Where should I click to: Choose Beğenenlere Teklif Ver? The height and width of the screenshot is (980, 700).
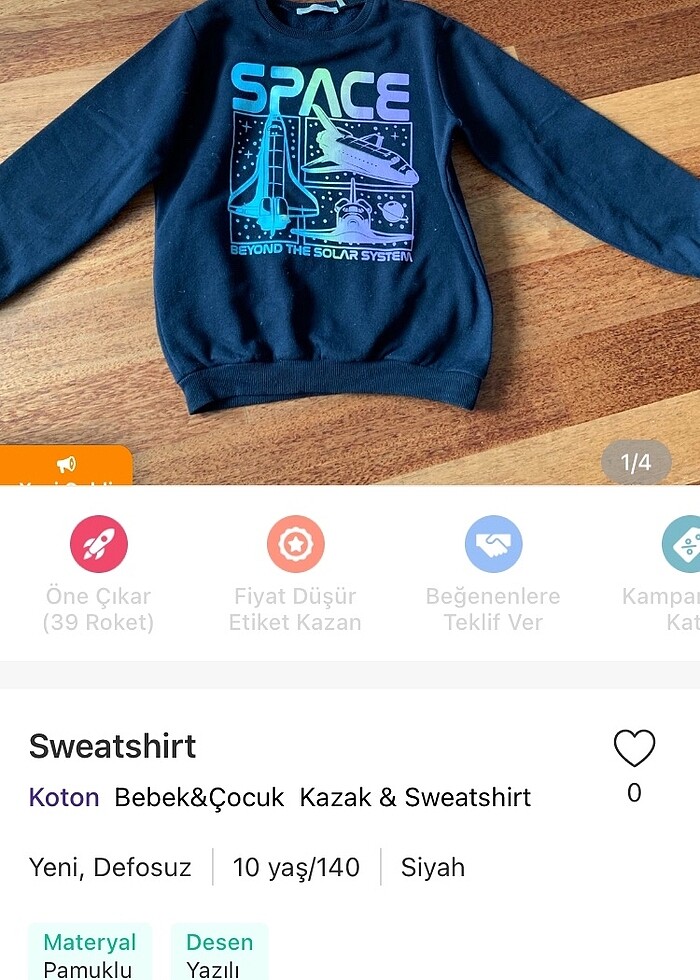pyautogui.click(x=493, y=545)
